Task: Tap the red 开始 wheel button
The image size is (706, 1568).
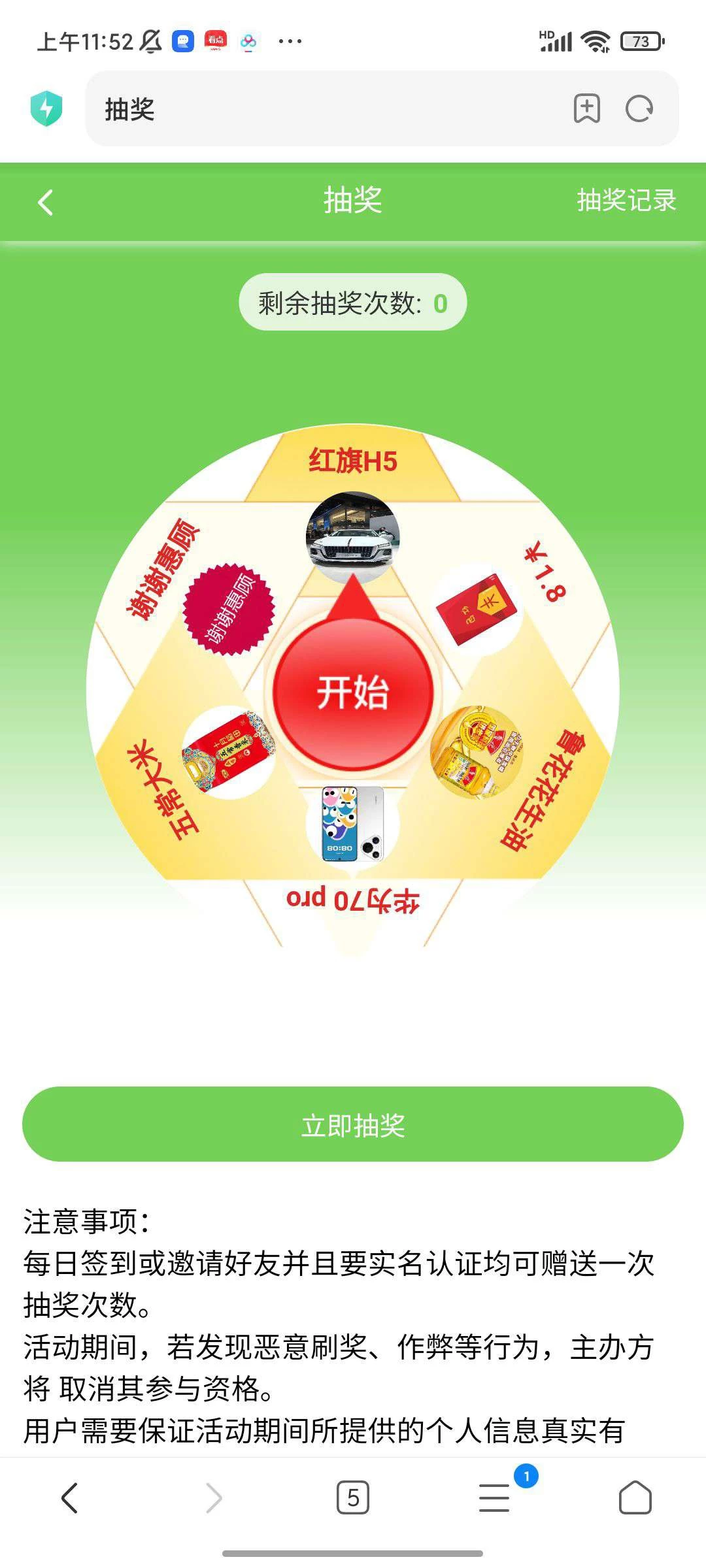Action: tap(353, 693)
